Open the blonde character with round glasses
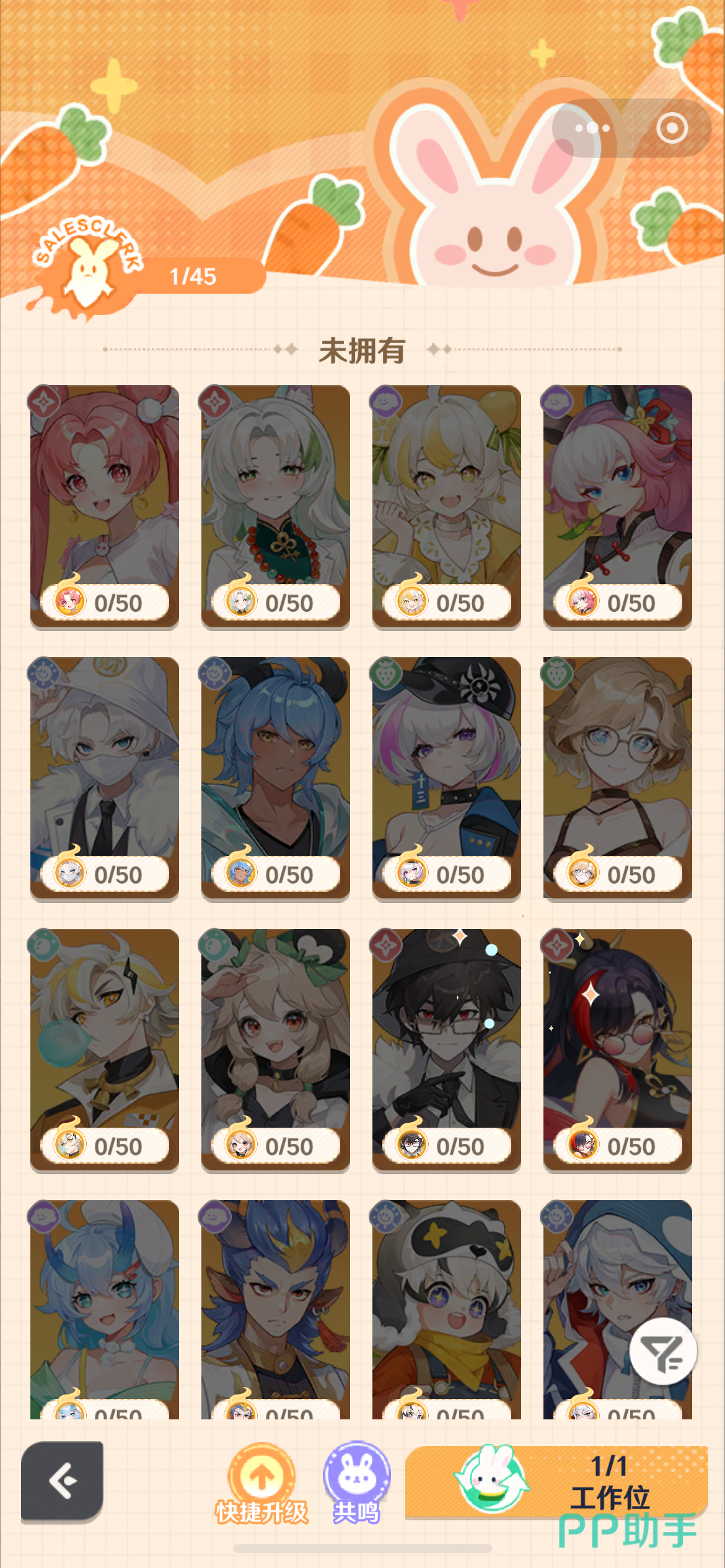This screenshot has width=725, height=1568. pyautogui.click(x=617, y=777)
